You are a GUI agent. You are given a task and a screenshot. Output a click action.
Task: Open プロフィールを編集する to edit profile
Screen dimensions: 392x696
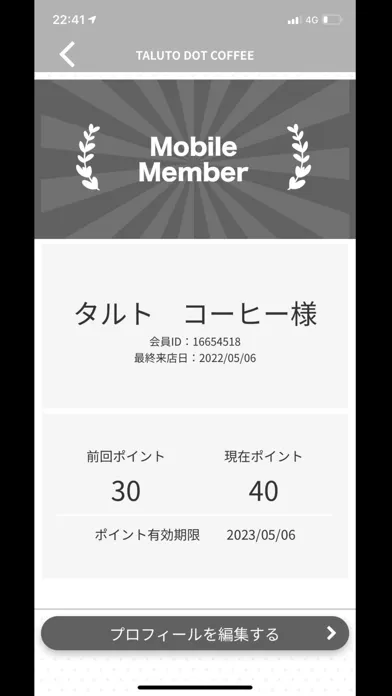[x=195, y=633]
